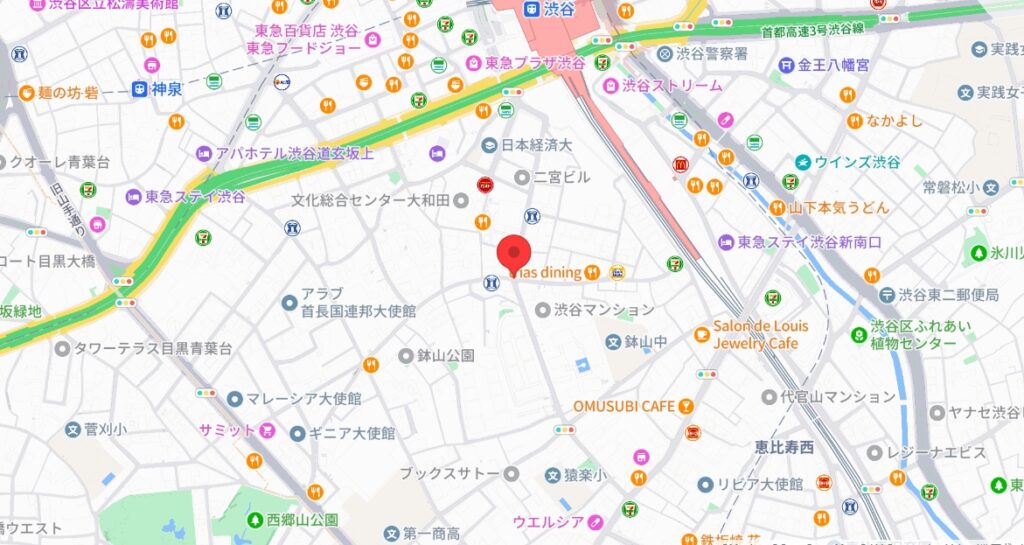
Task: Open the 山下本気うどん restaurant marker
Action: tap(777, 208)
